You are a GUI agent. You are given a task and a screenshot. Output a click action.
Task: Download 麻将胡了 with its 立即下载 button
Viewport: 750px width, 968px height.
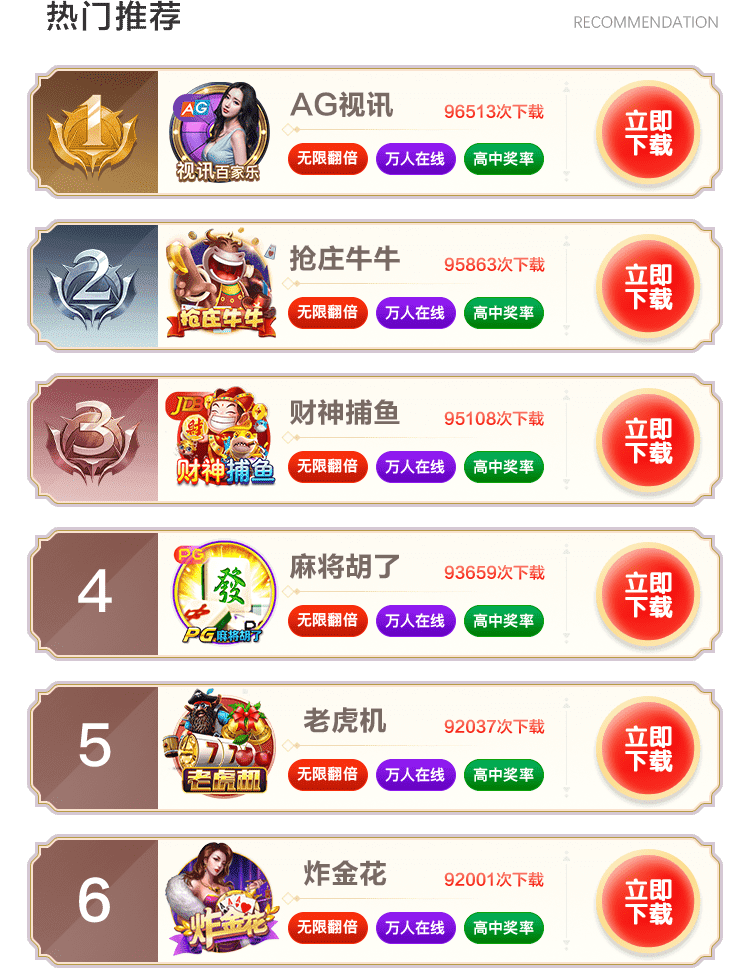point(648,595)
